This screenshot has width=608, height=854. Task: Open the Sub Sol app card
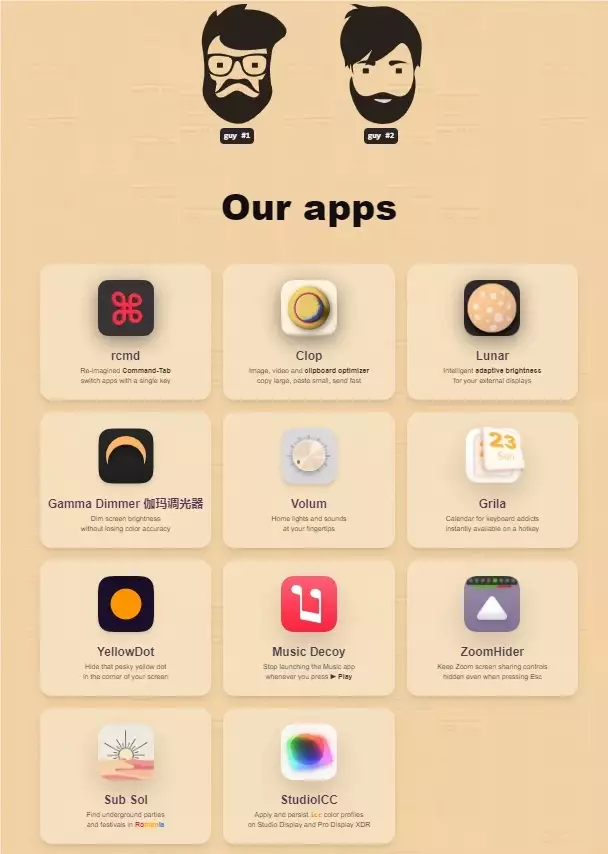pyautogui.click(x=125, y=775)
